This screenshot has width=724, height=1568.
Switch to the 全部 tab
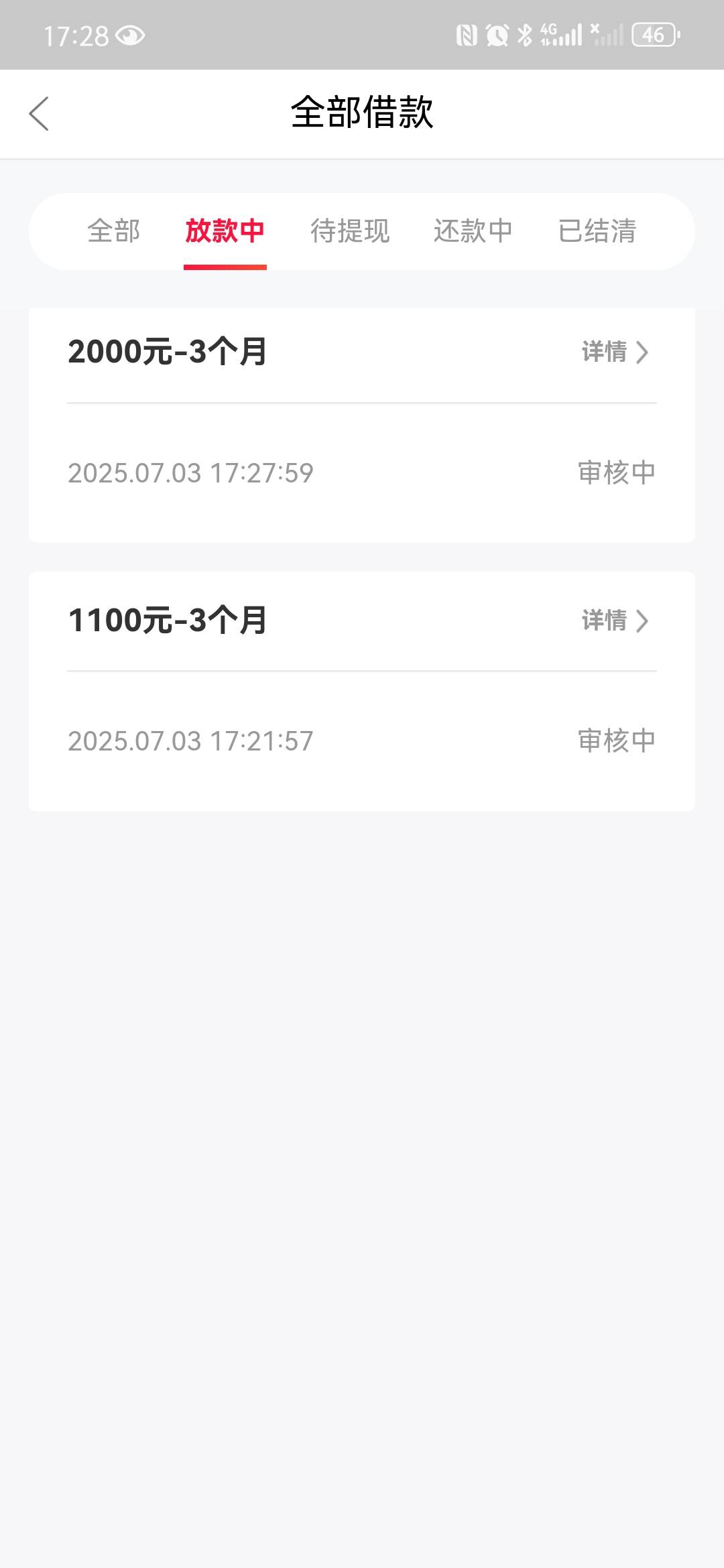coord(113,231)
